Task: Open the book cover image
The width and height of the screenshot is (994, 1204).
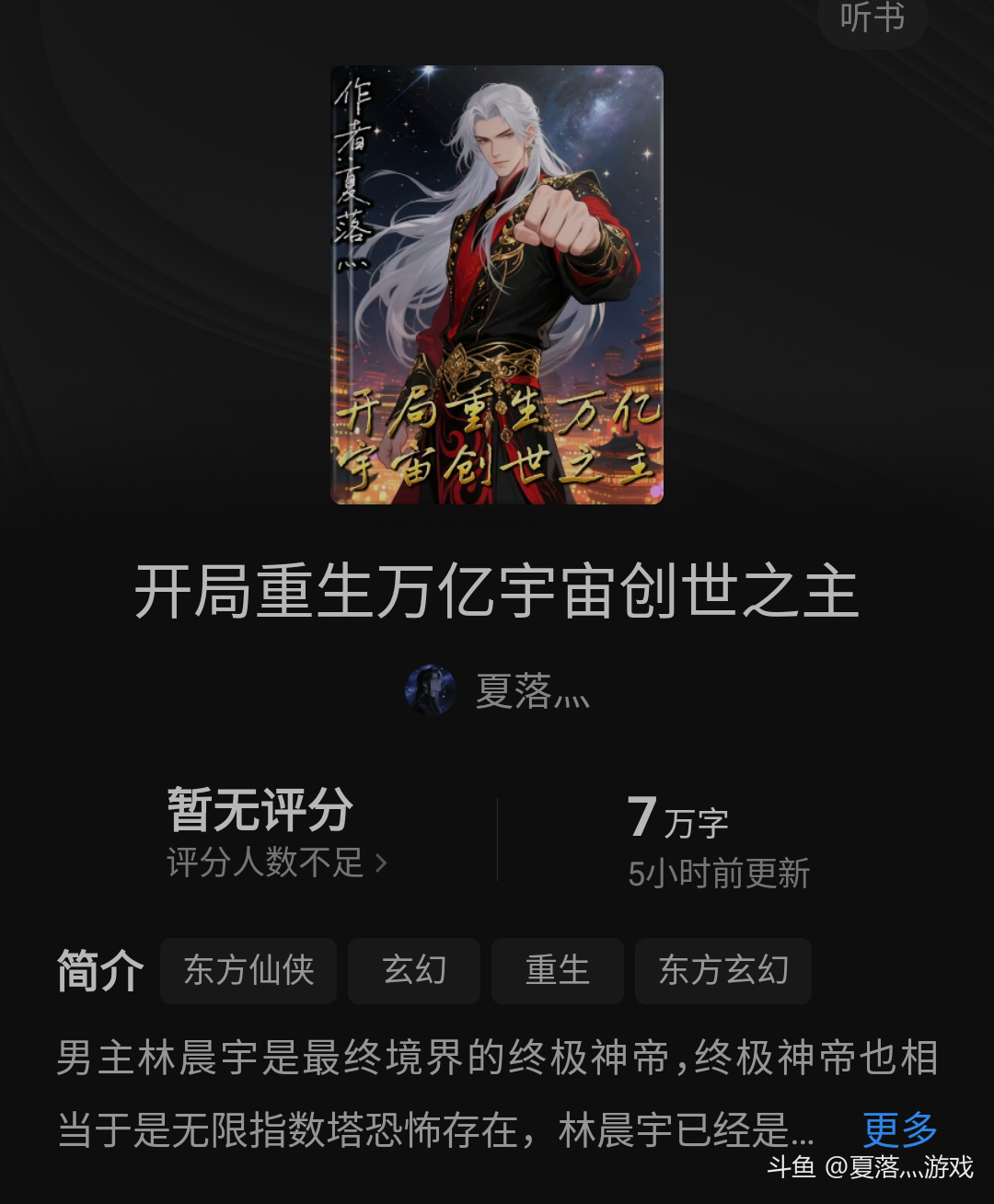Action: 497,284
